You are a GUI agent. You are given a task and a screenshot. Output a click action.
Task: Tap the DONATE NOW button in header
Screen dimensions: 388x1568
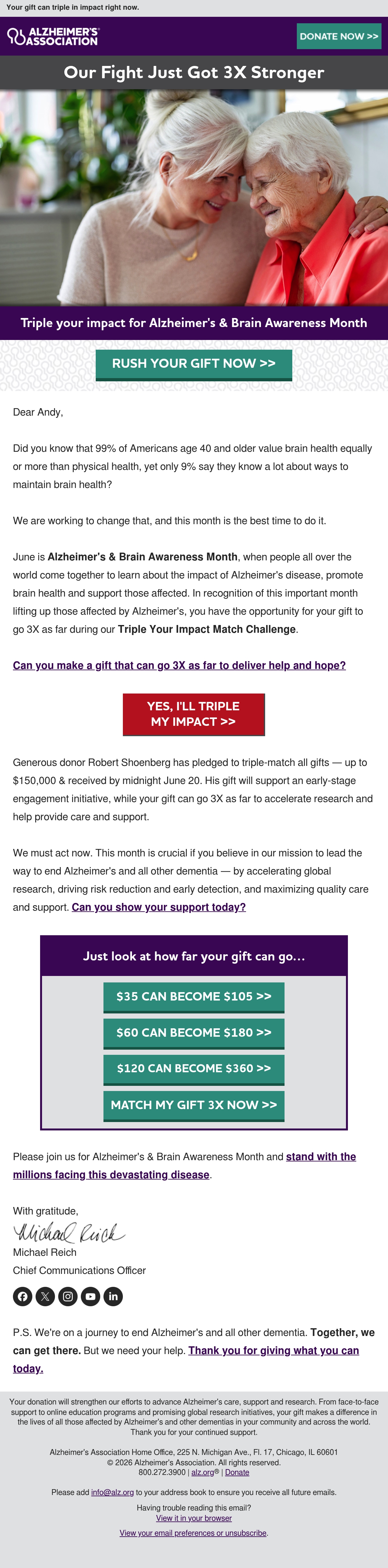tap(339, 37)
